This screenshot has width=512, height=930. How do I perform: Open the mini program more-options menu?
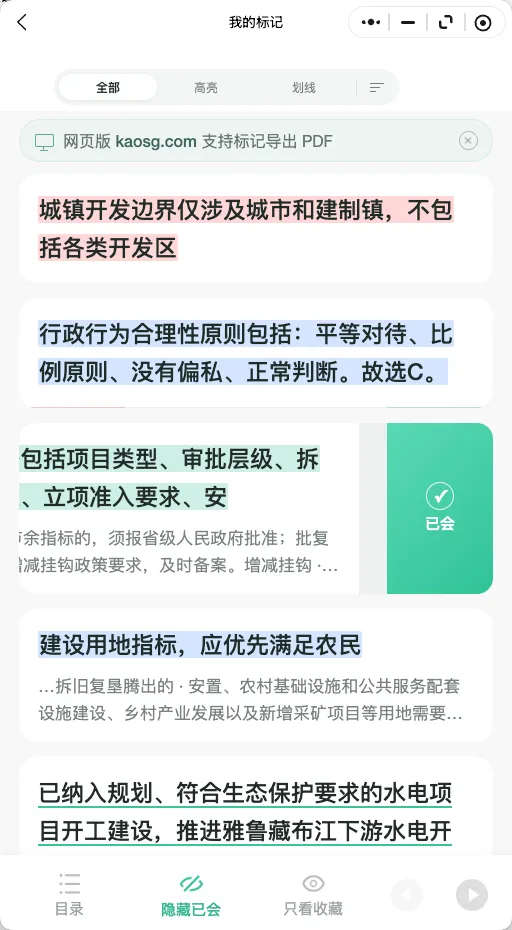coord(371,23)
